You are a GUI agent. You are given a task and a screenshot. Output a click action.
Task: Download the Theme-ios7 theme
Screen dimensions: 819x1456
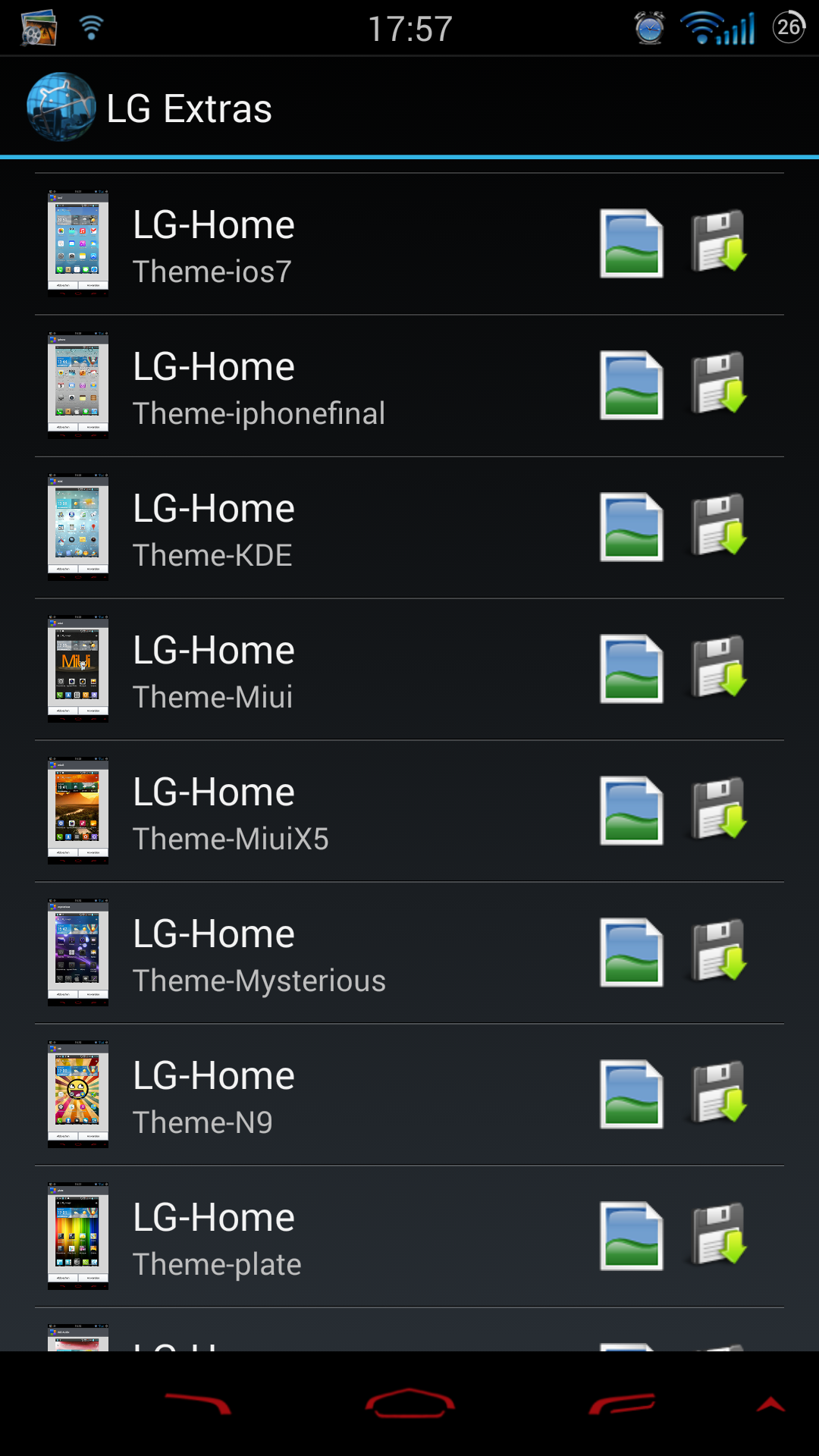coord(719,242)
